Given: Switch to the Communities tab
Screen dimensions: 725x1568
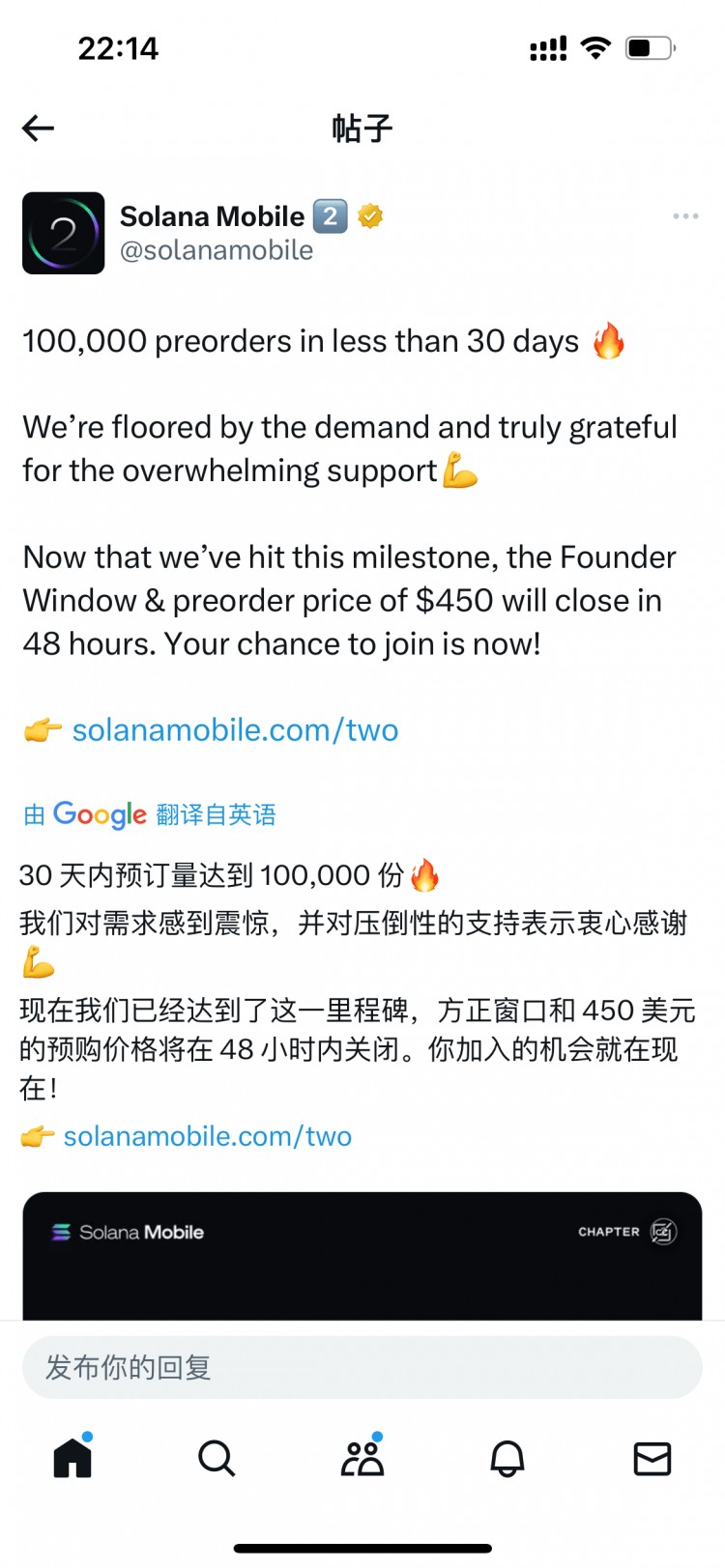Looking at the screenshot, I should [x=362, y=1458].
